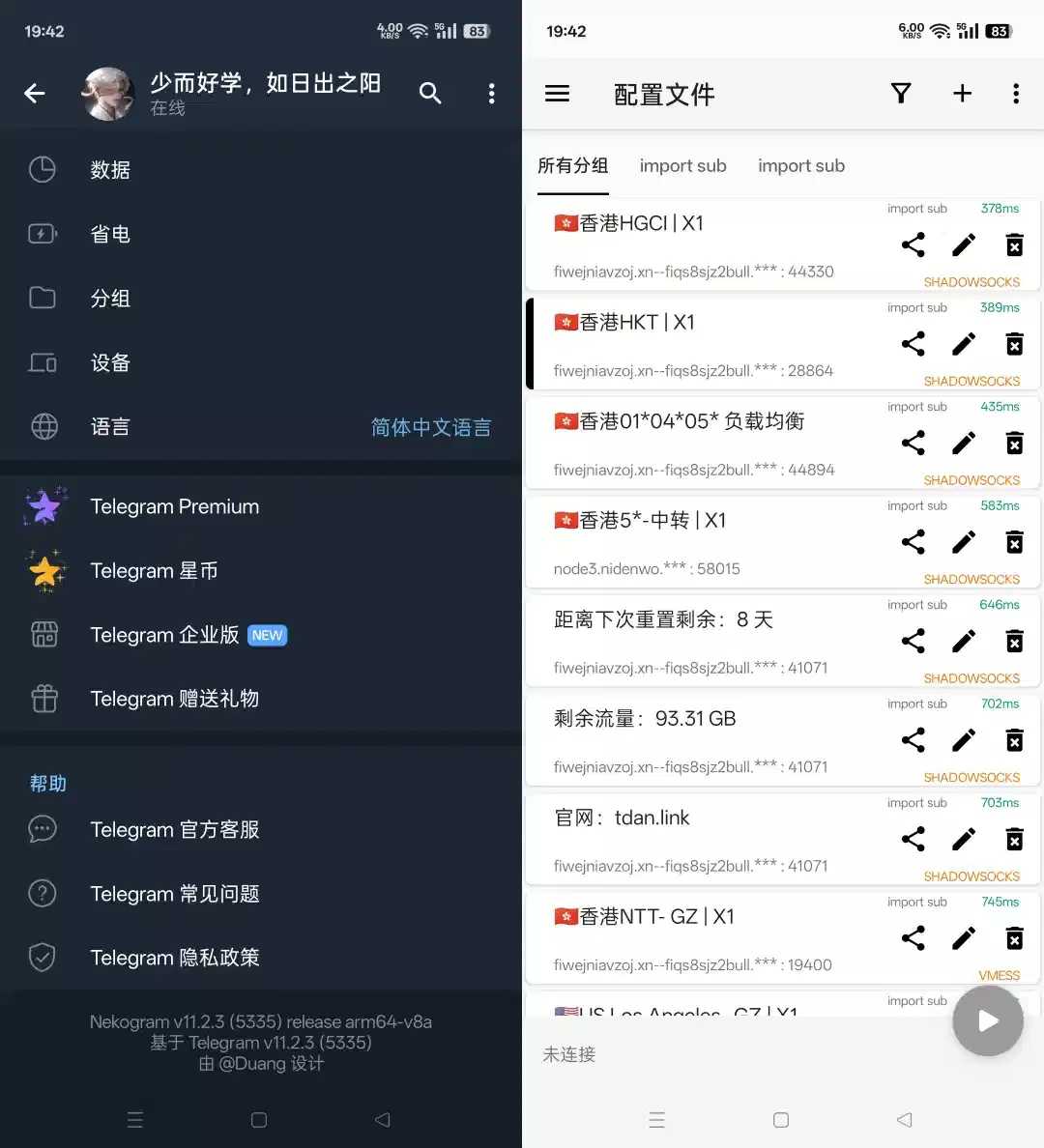Image resolution: width=1044 pixels, height=1148 pixels.
Task: Go back from the Telegram settings screen
Action: click(x=35, y=94)
